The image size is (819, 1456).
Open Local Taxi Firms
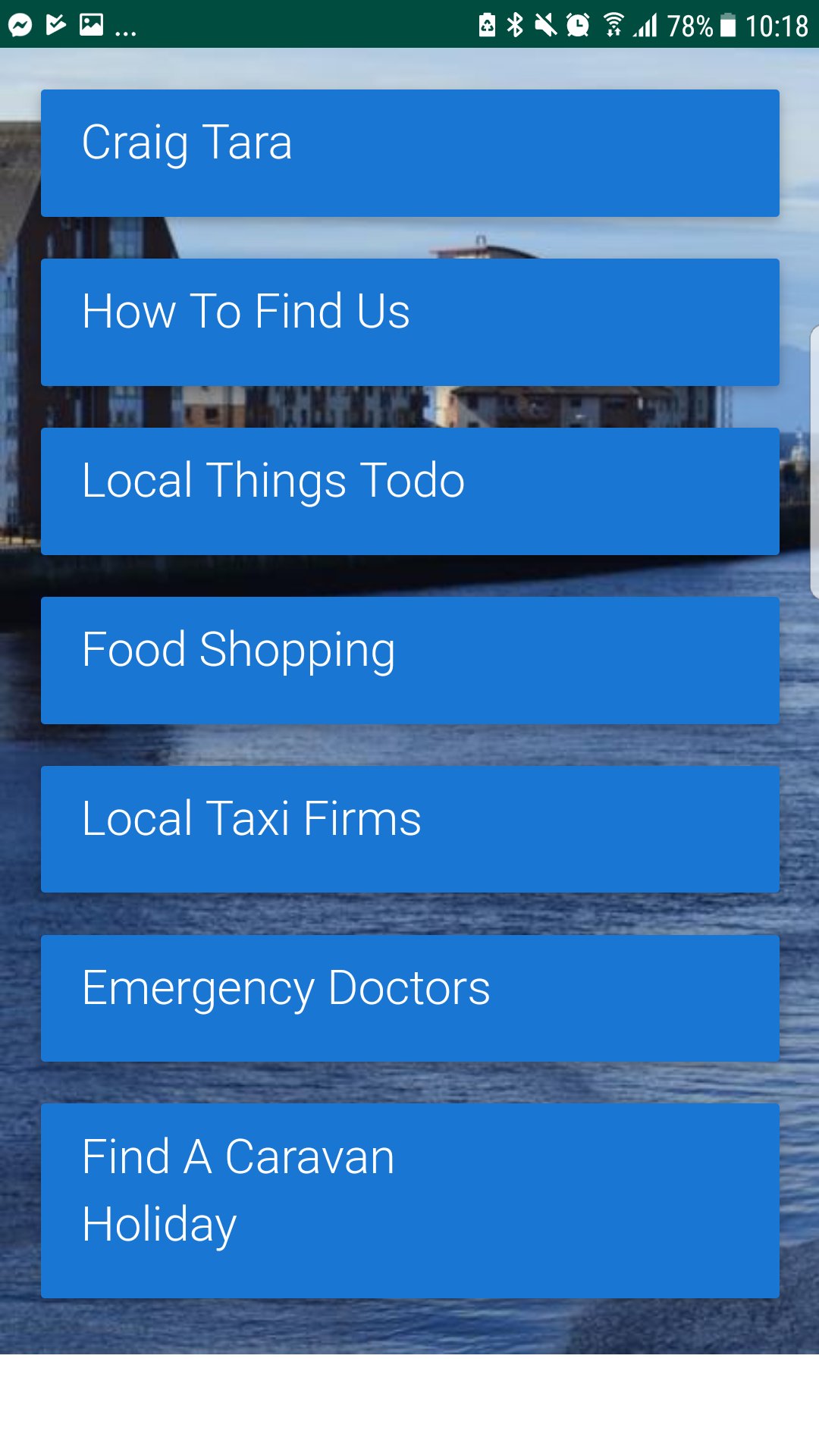(409, 829)
